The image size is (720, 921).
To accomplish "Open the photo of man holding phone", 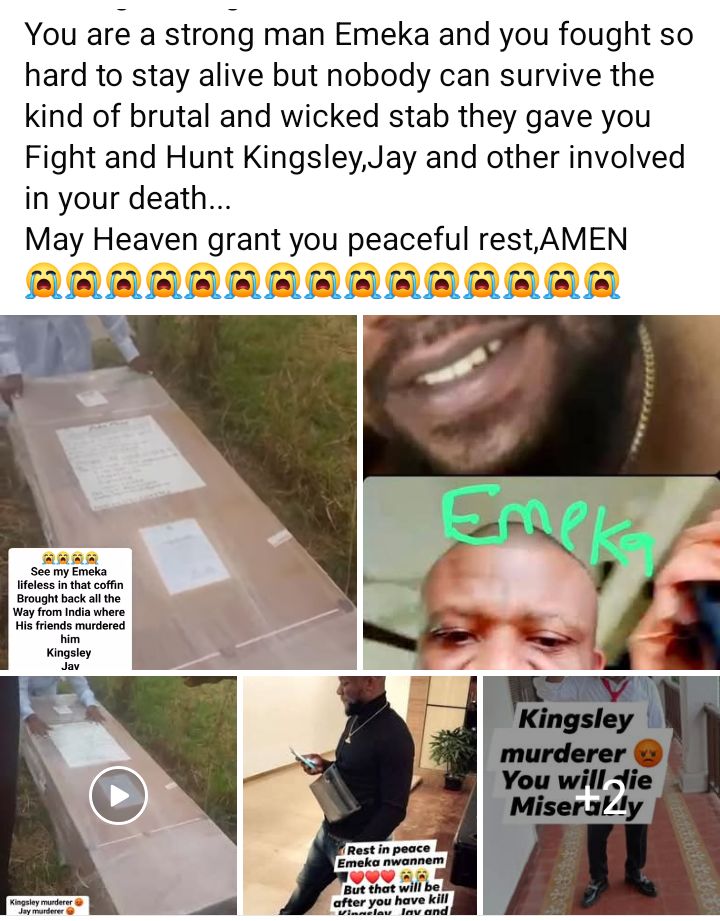I will 360,795.
